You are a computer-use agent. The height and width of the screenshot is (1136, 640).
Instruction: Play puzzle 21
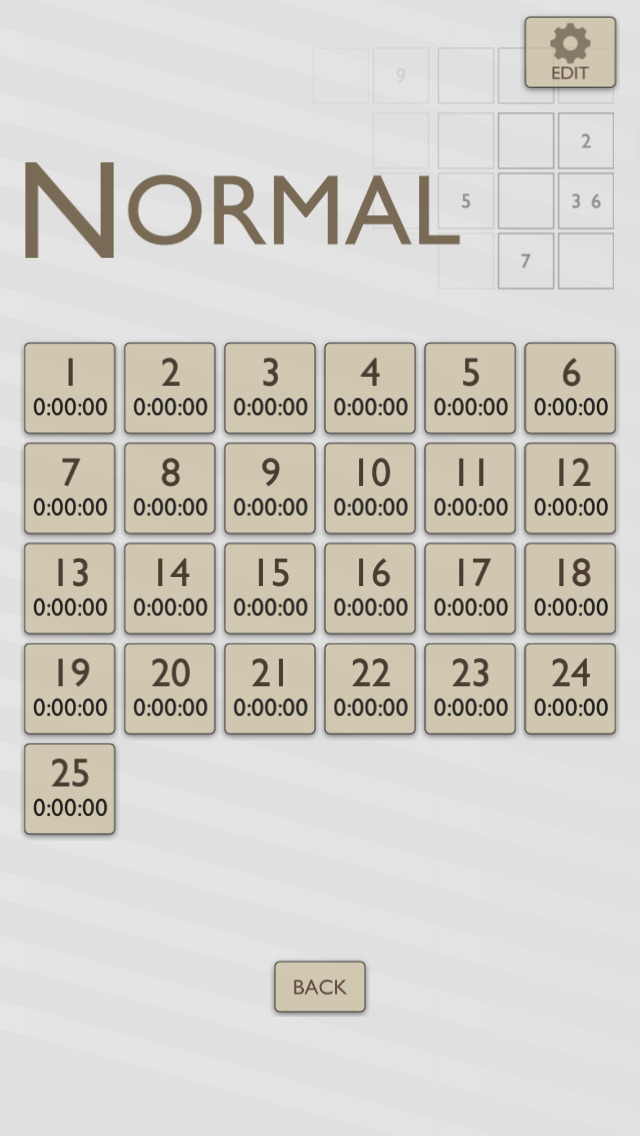270,688
